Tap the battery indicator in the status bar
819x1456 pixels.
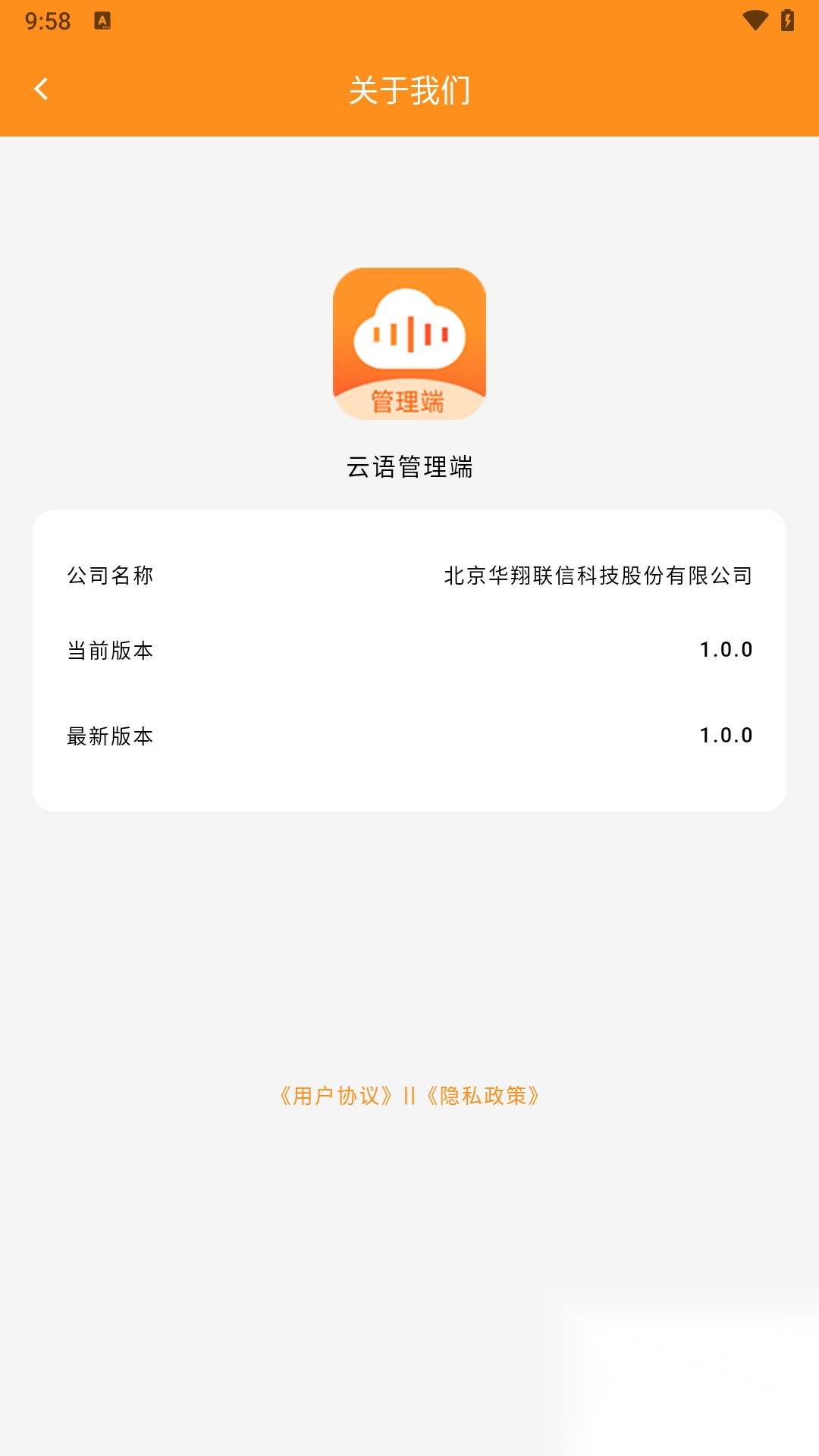(x=786, y=20)
